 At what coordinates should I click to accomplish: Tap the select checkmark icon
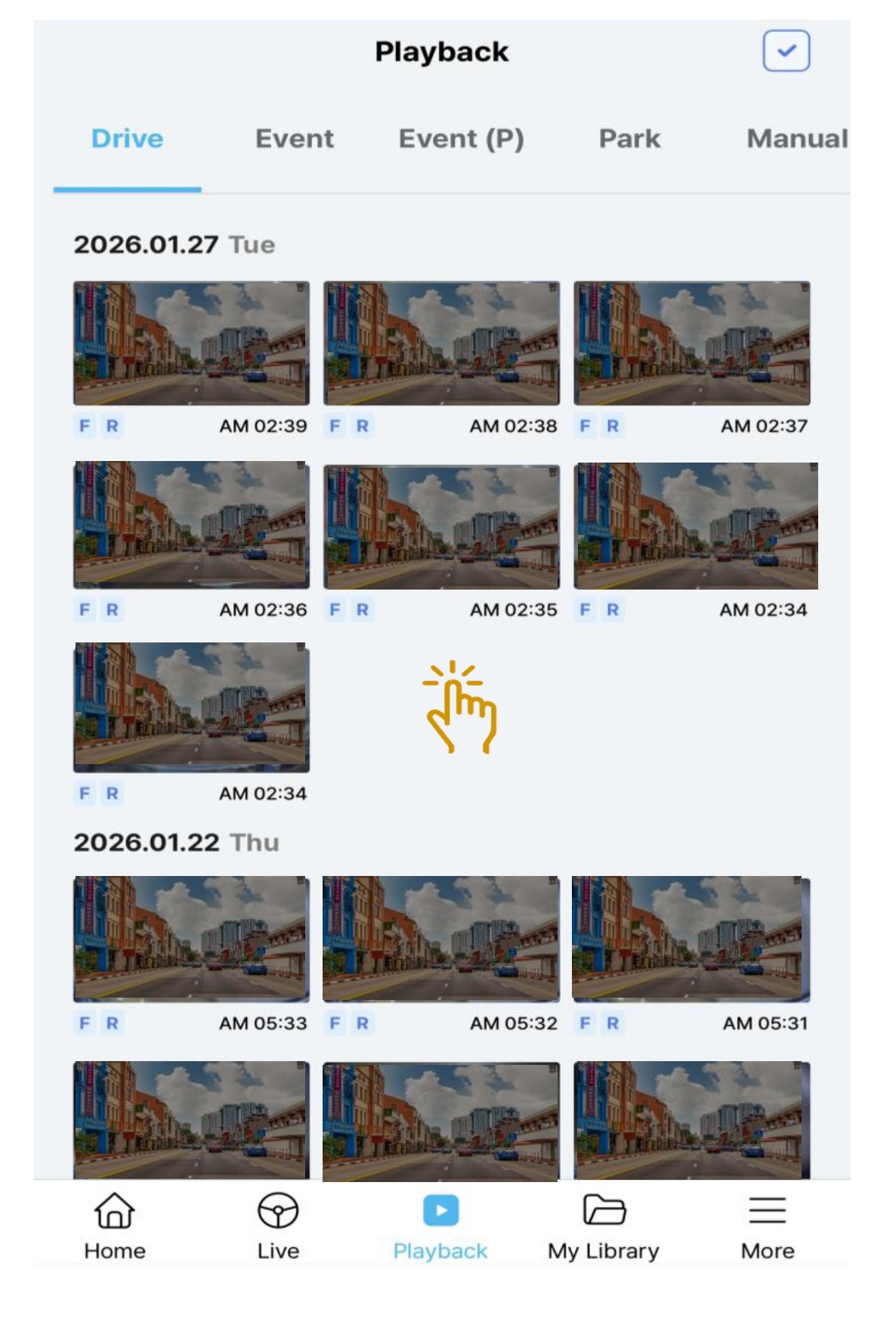pos(786,51)
